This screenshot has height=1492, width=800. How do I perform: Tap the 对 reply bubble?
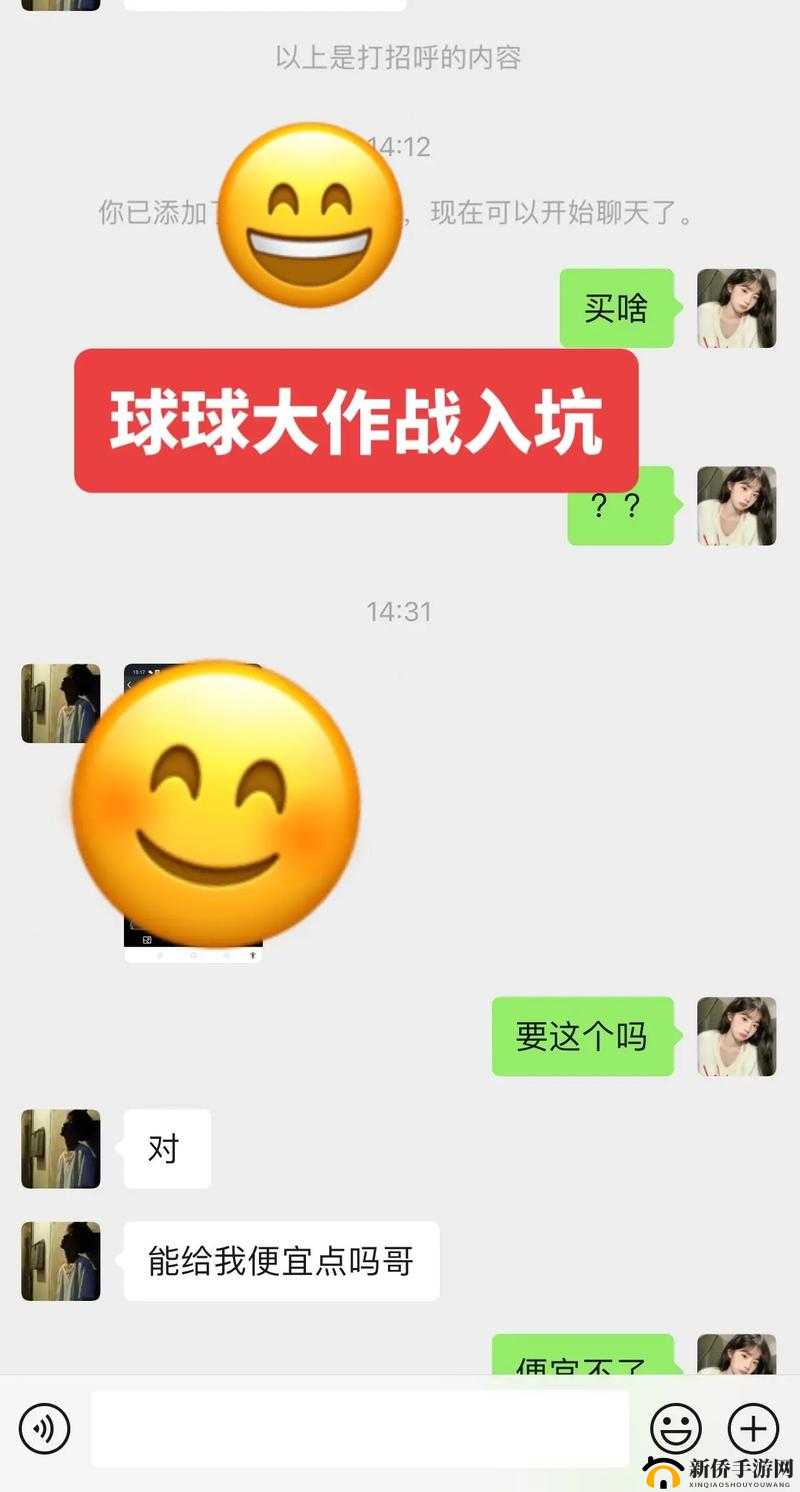(x=168, y=1149)
